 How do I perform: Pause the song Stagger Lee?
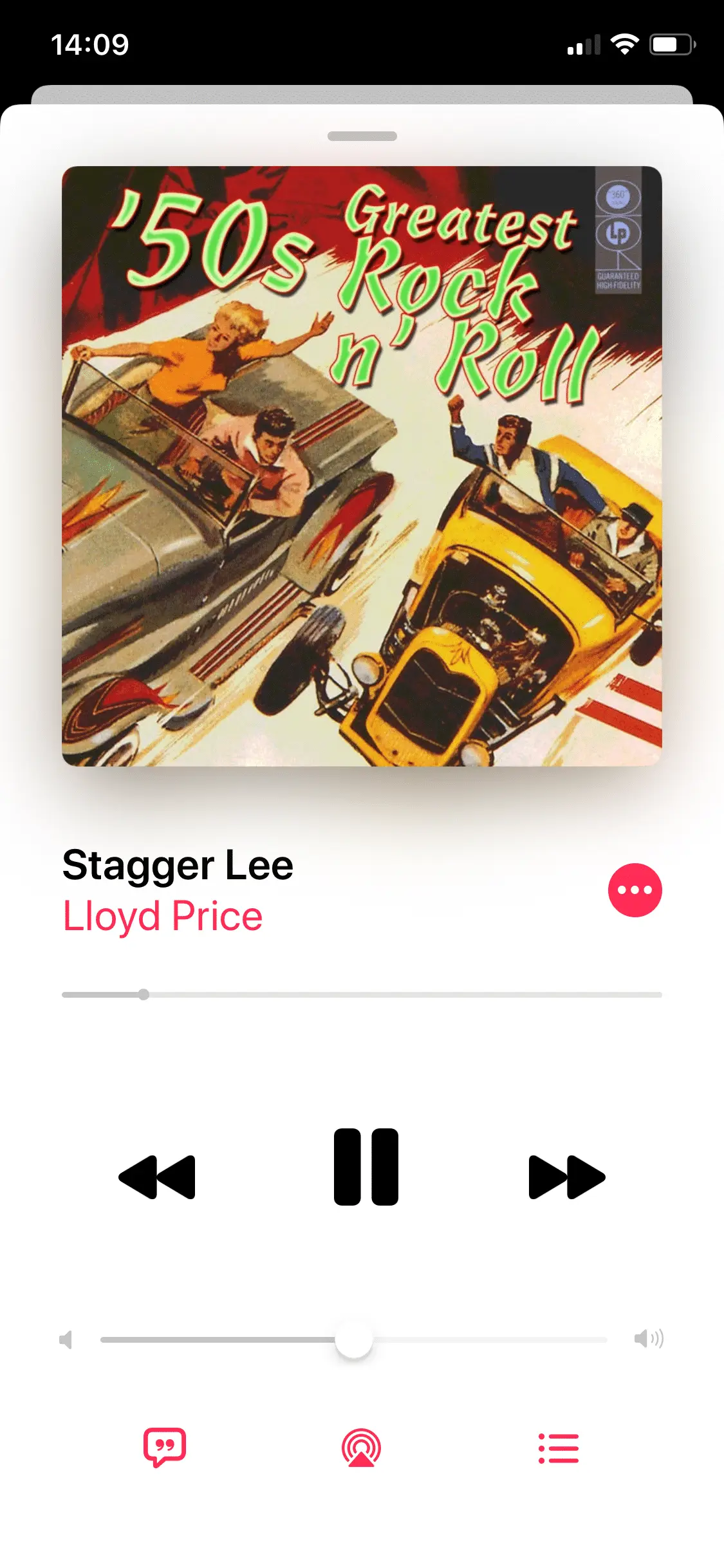pos(366,1166)
